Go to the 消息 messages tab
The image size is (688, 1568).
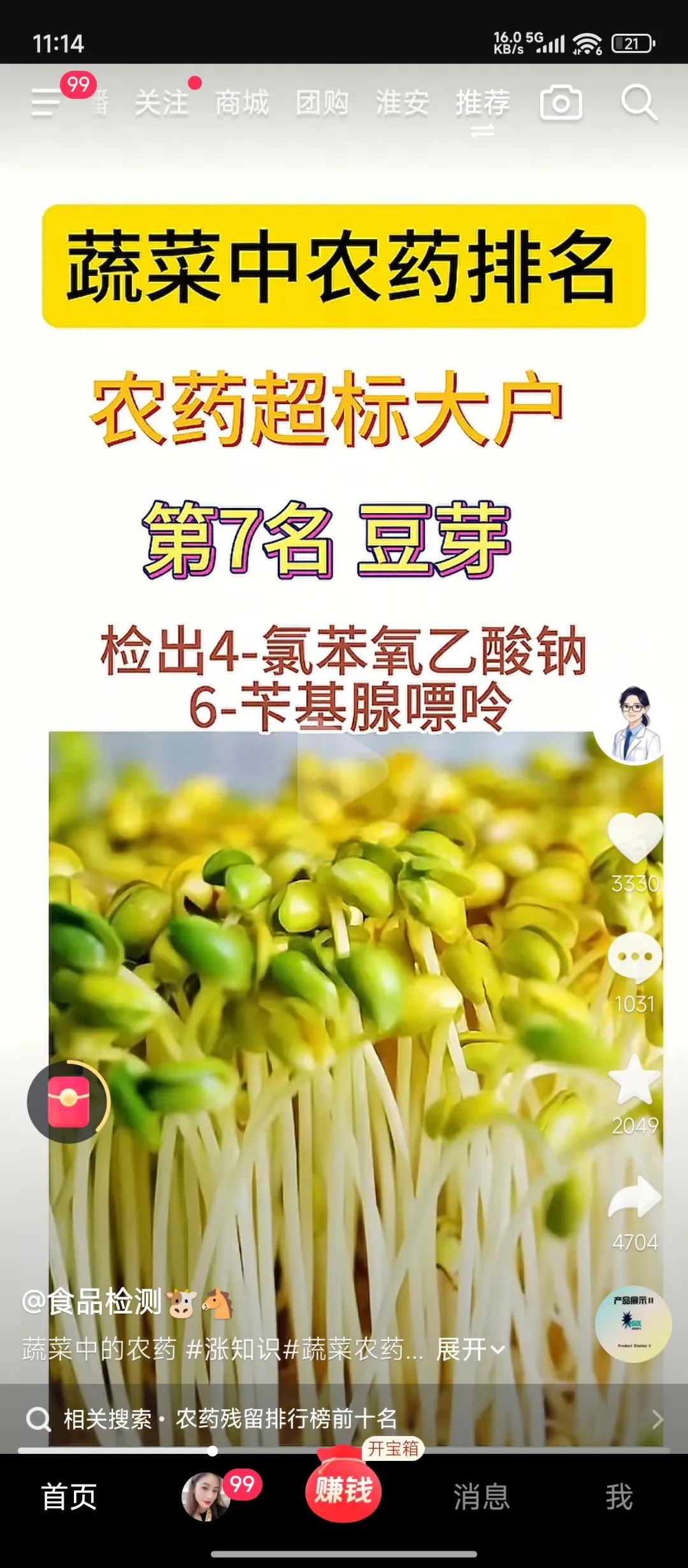(482, 1497)
